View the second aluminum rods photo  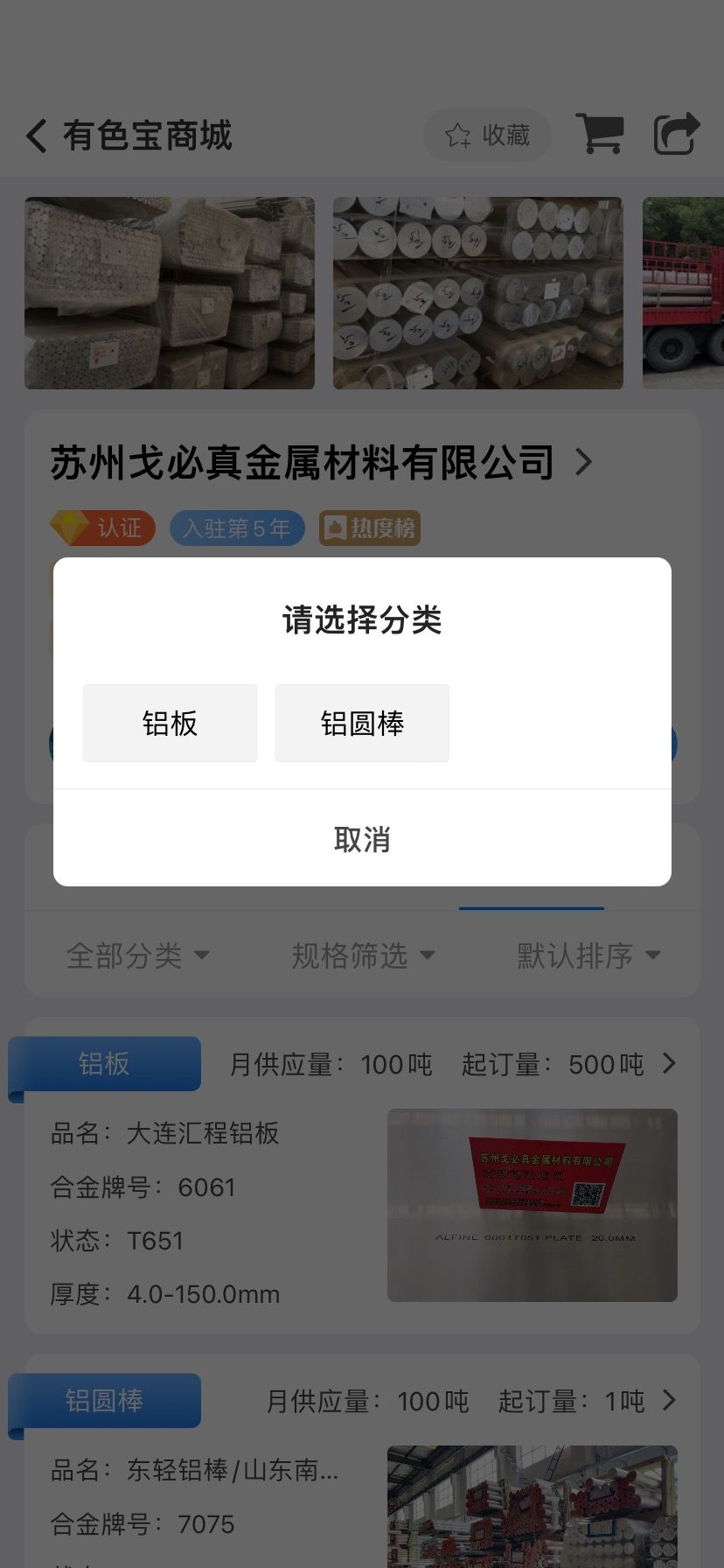478,293
